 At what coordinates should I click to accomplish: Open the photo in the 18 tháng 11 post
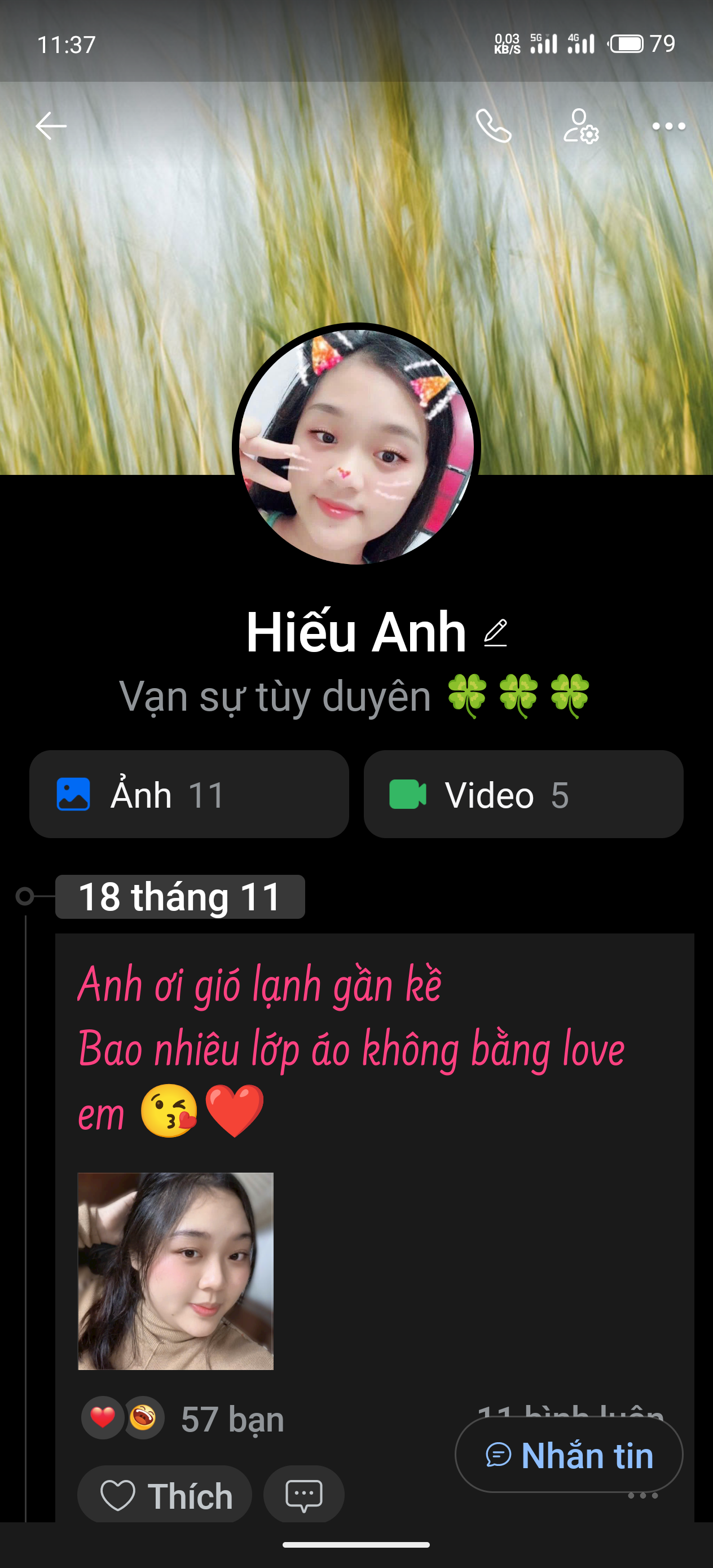175,1271
